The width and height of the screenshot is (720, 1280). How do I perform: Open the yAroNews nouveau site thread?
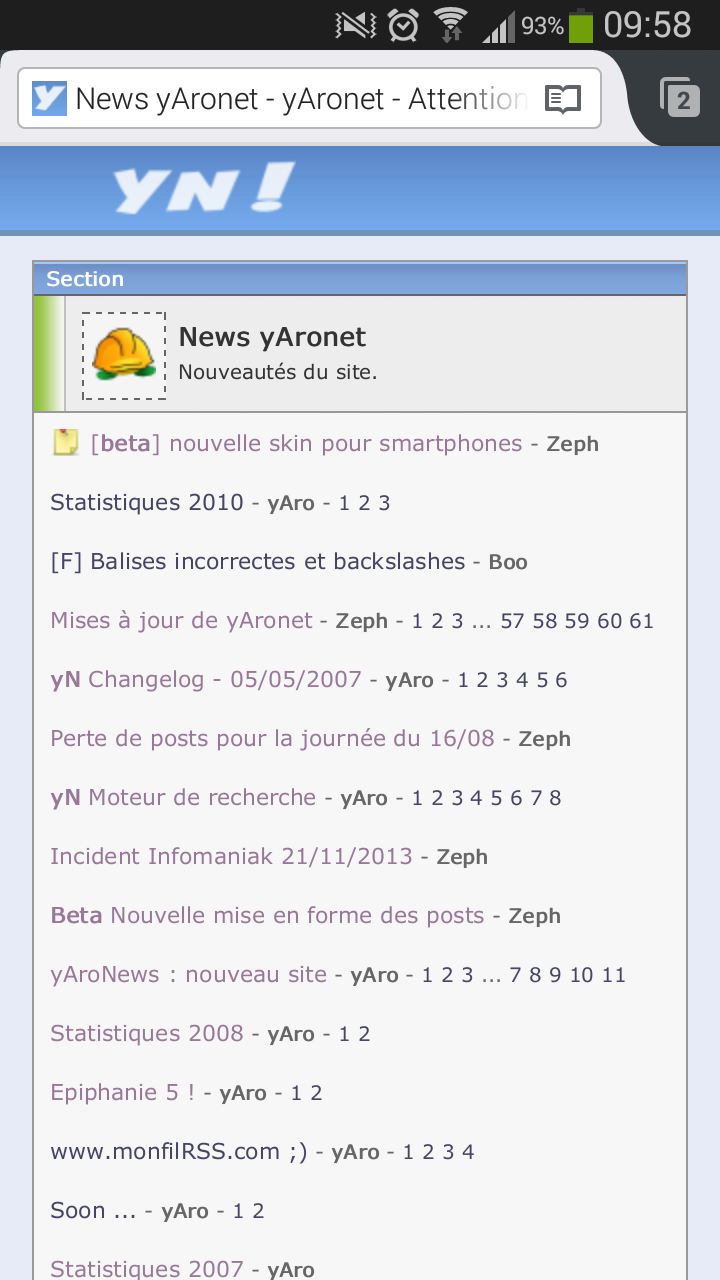(x=188, y=974)
